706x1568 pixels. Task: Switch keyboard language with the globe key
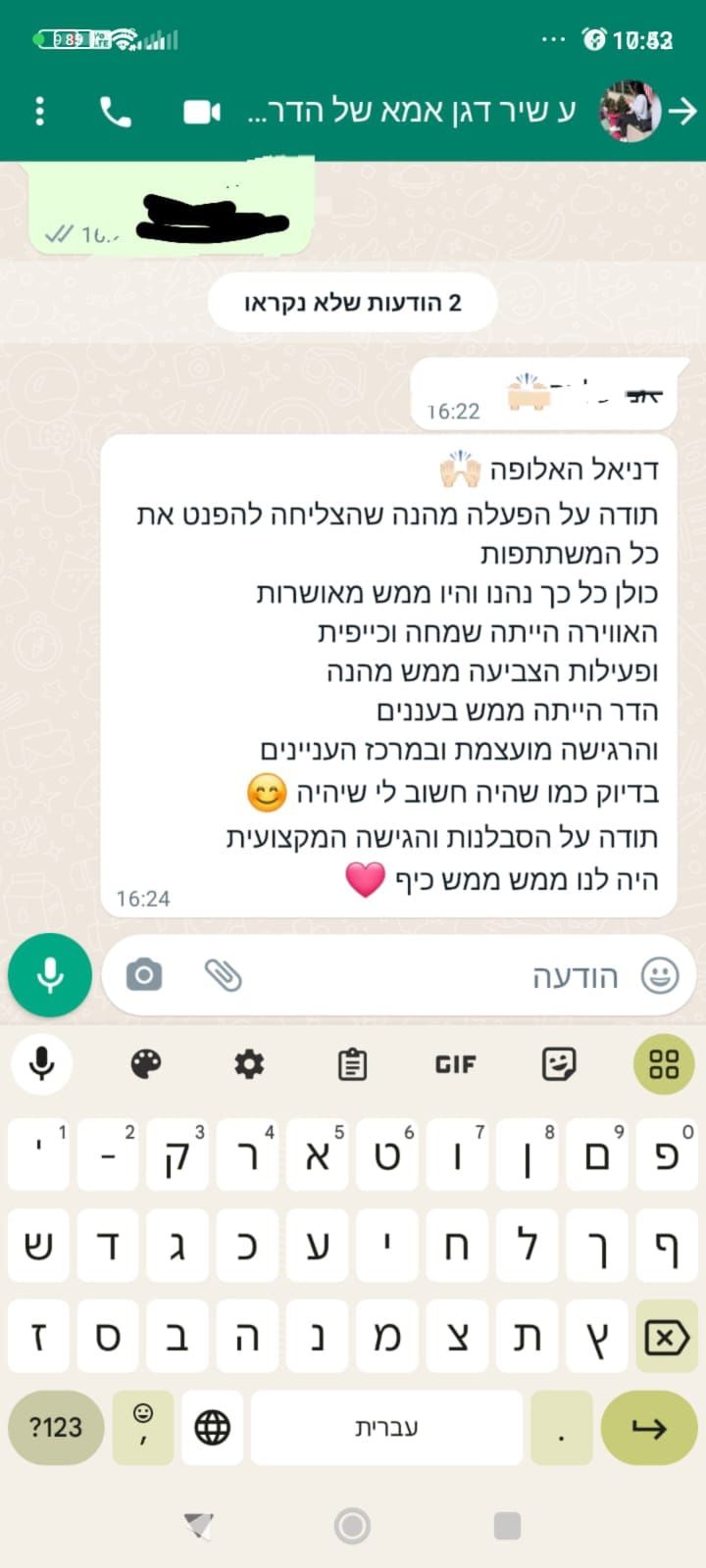pos(212,1428)
